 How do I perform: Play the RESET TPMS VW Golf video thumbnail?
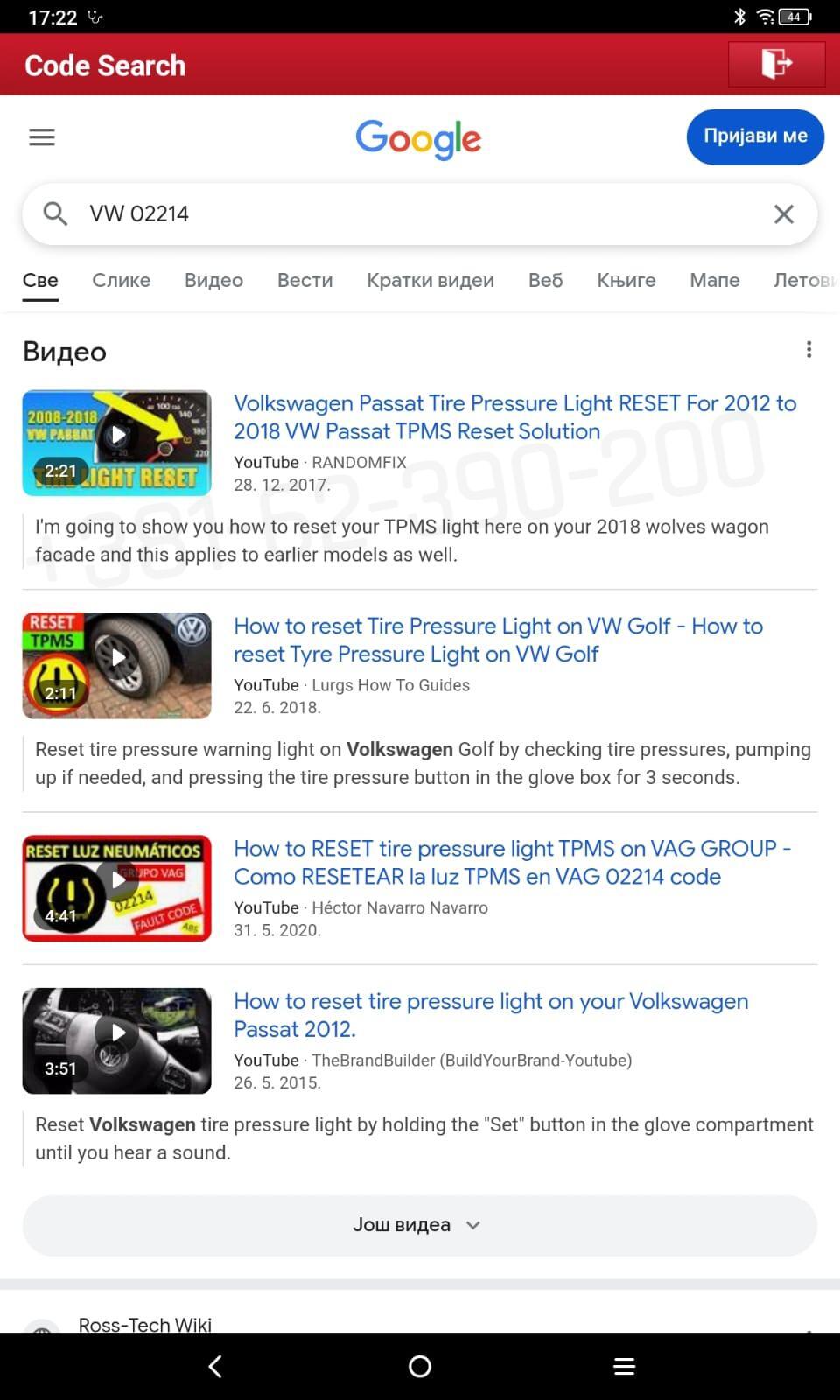point(117,665)
